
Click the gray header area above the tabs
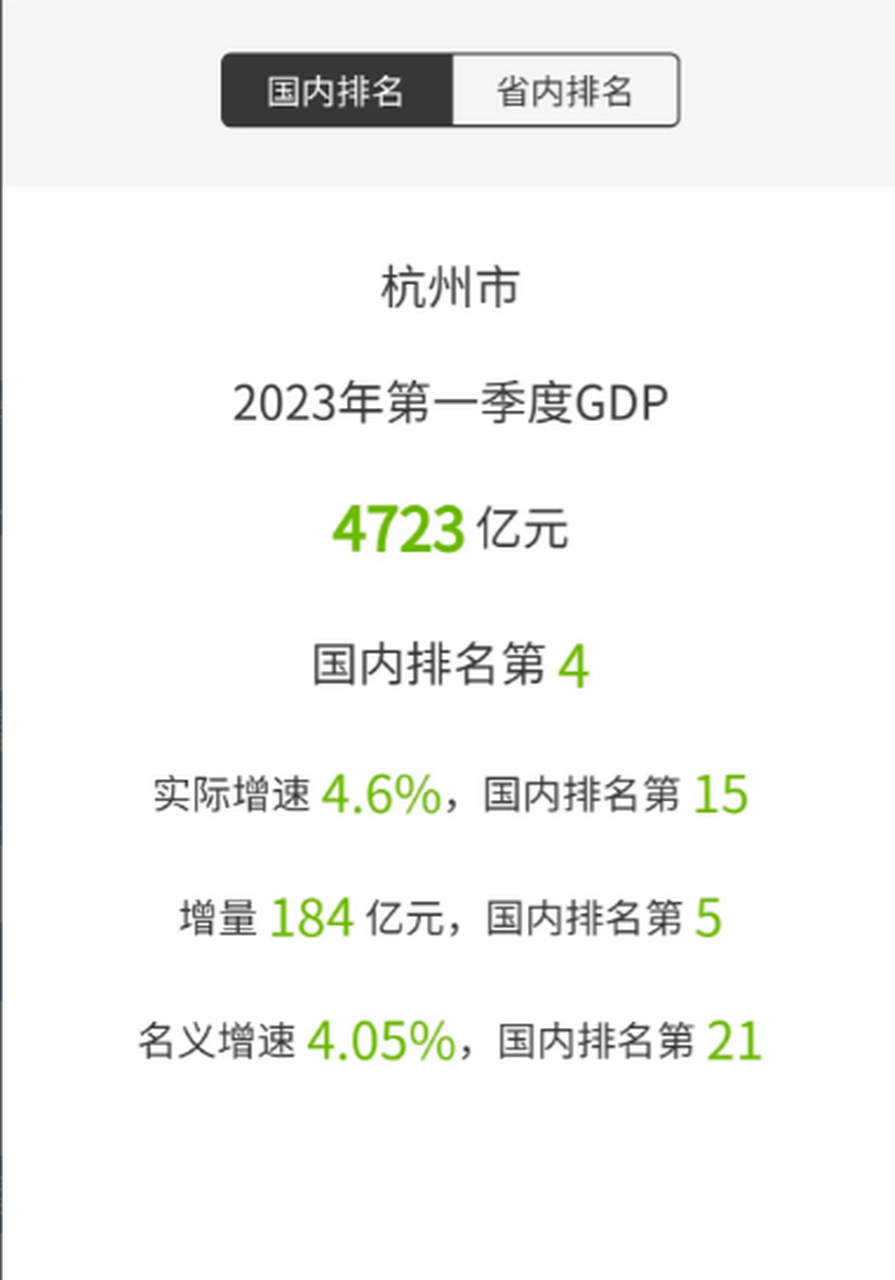(447, 25)
